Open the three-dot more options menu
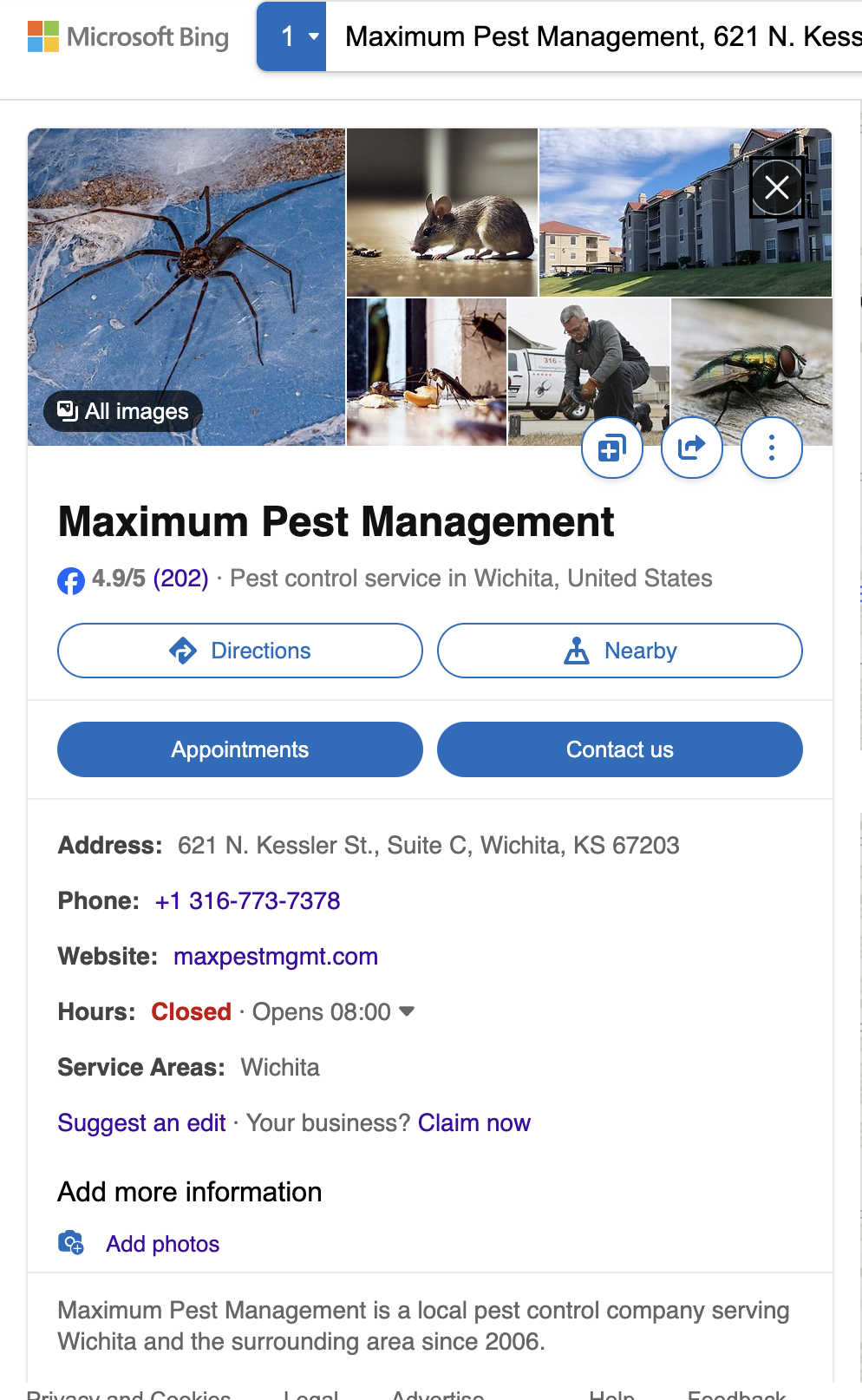This screenshot has width=862, height=1400. pos(771,448)
